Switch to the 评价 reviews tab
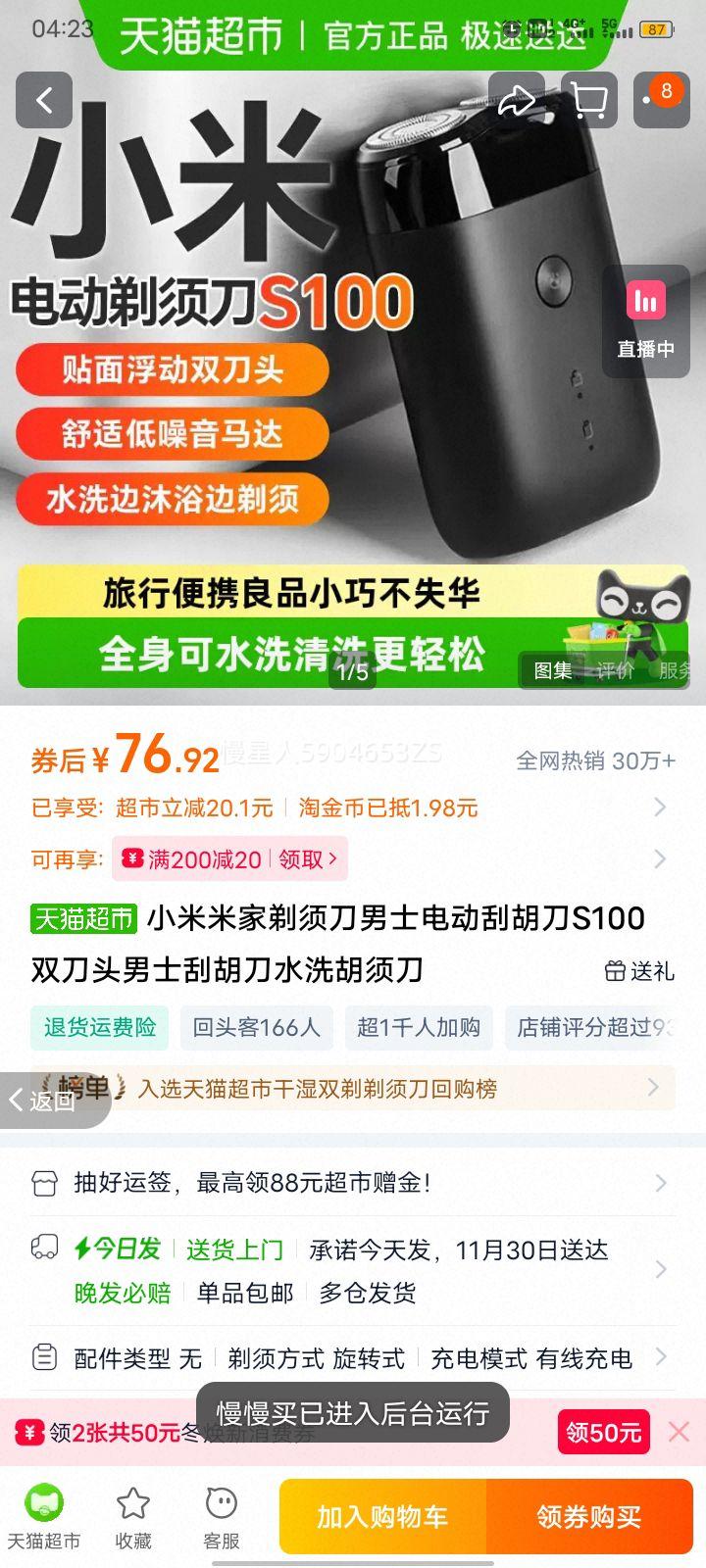Image resolution: width=706 pixels, height=1568 pixels. (613, 671)
